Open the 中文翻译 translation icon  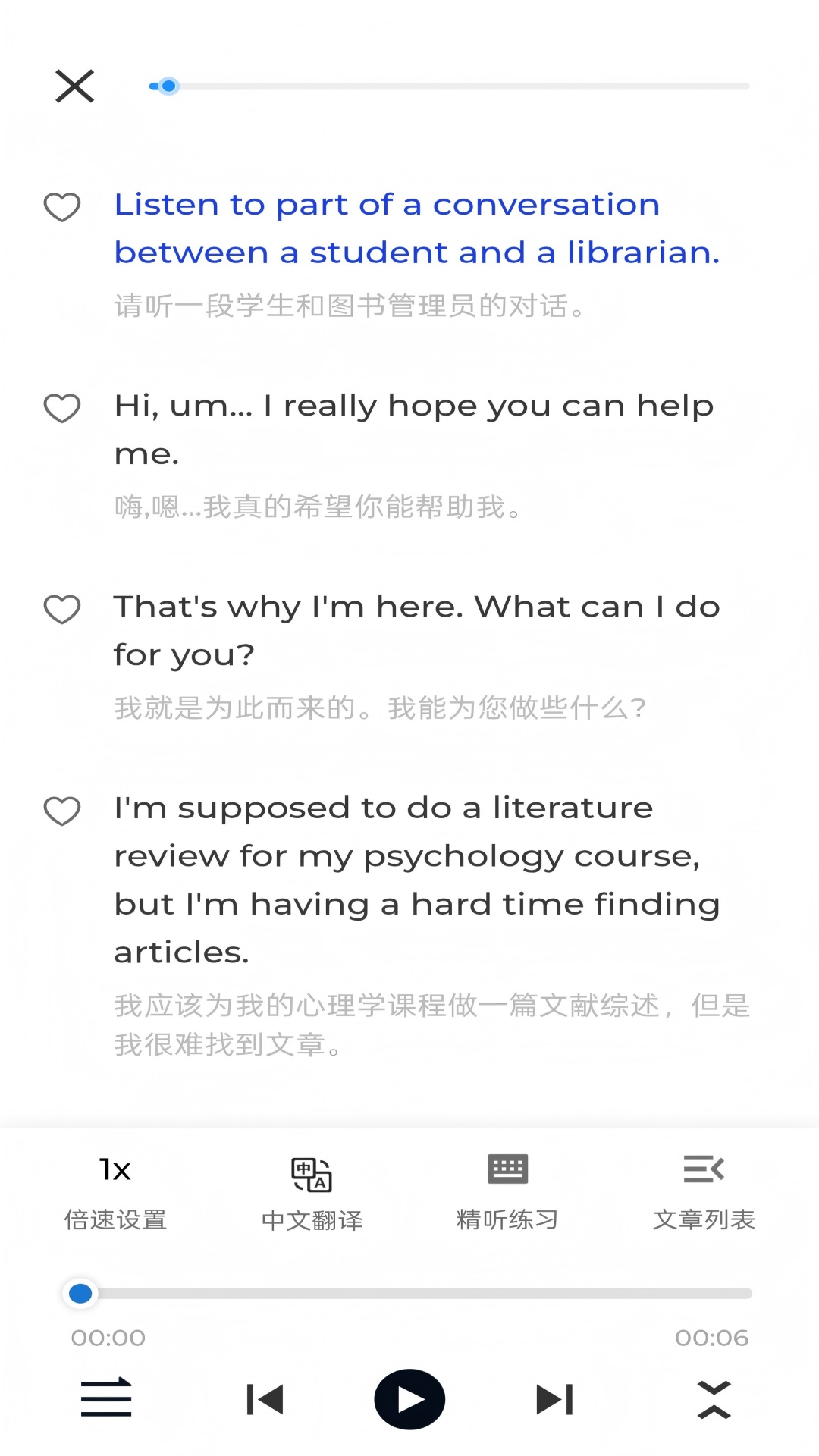312,1187
